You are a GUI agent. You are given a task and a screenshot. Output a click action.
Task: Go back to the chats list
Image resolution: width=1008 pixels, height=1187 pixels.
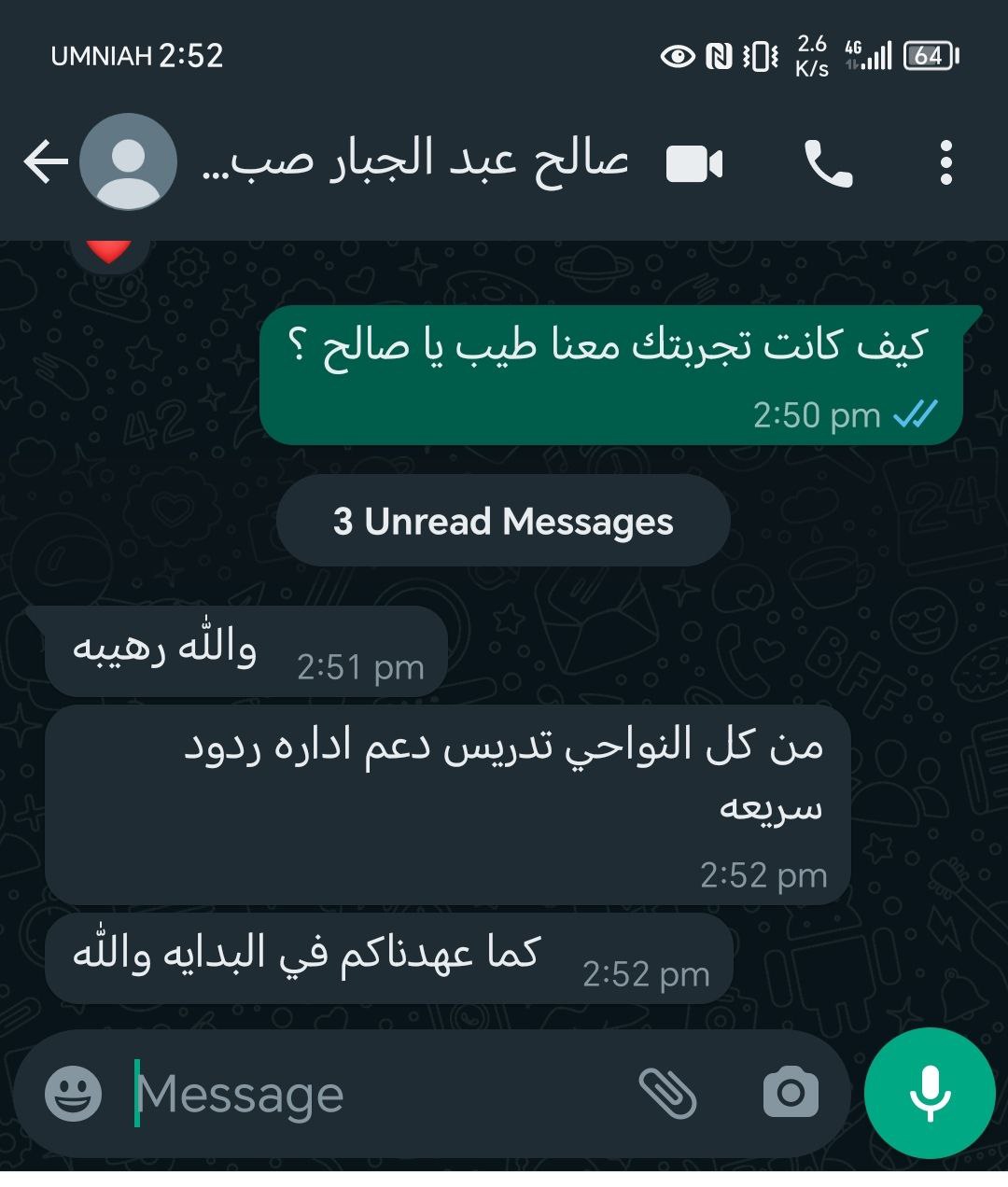point(45,163)
